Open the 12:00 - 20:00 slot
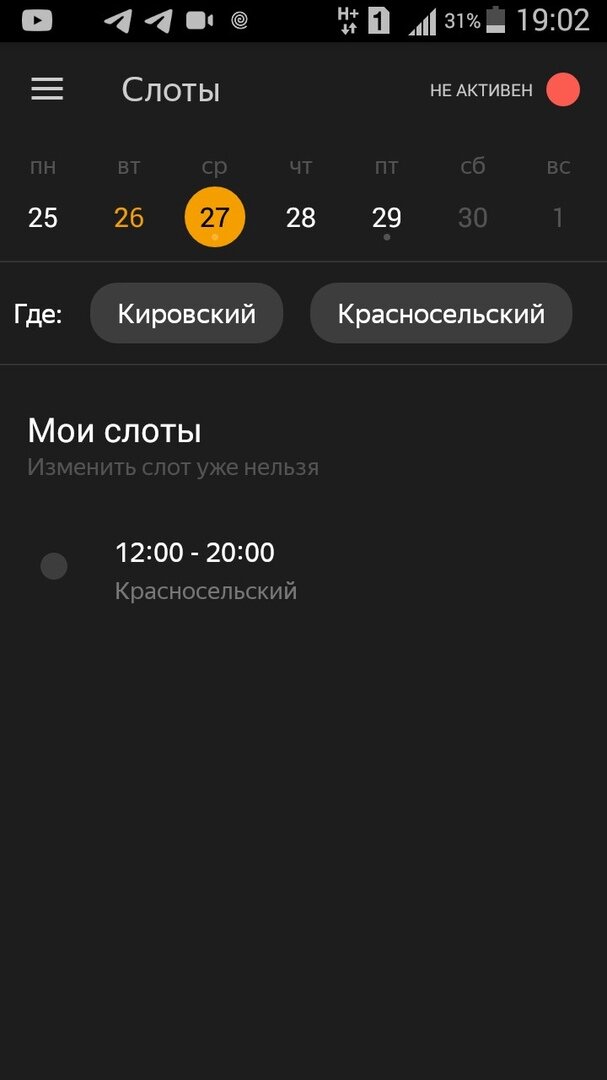 tap(303, 570)
